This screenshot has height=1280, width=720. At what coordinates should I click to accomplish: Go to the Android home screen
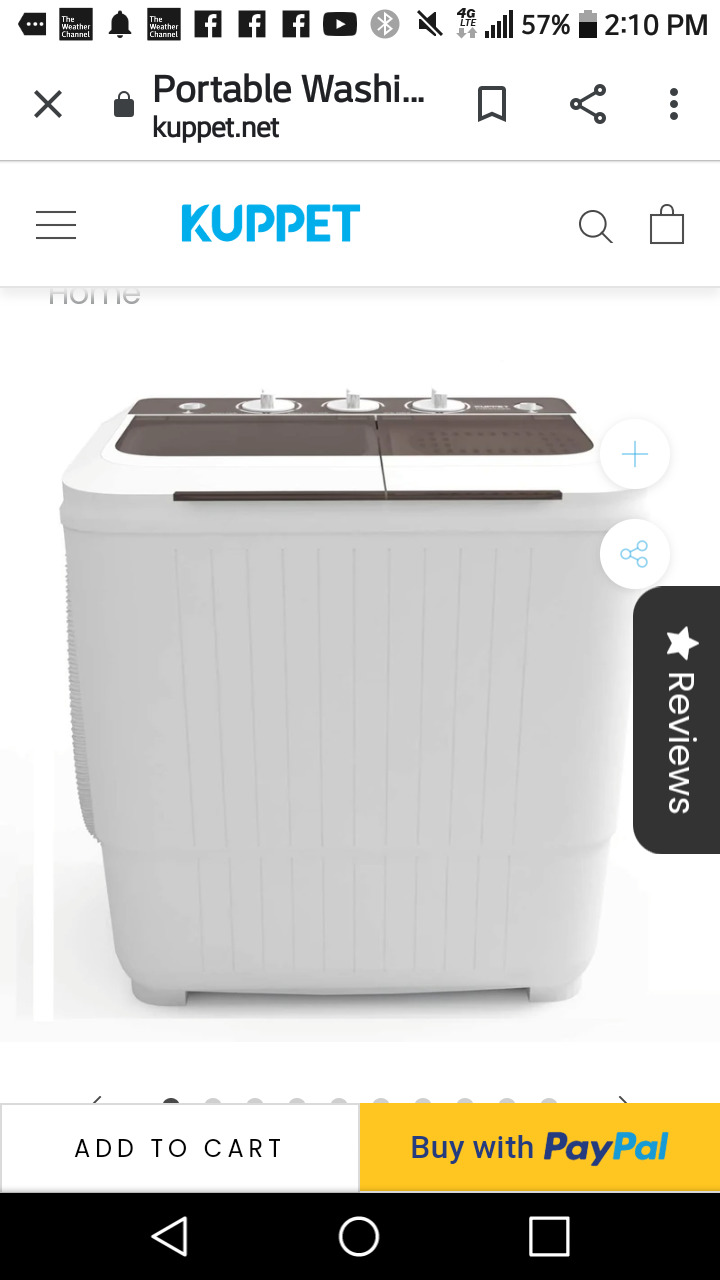coord(359,1236)
